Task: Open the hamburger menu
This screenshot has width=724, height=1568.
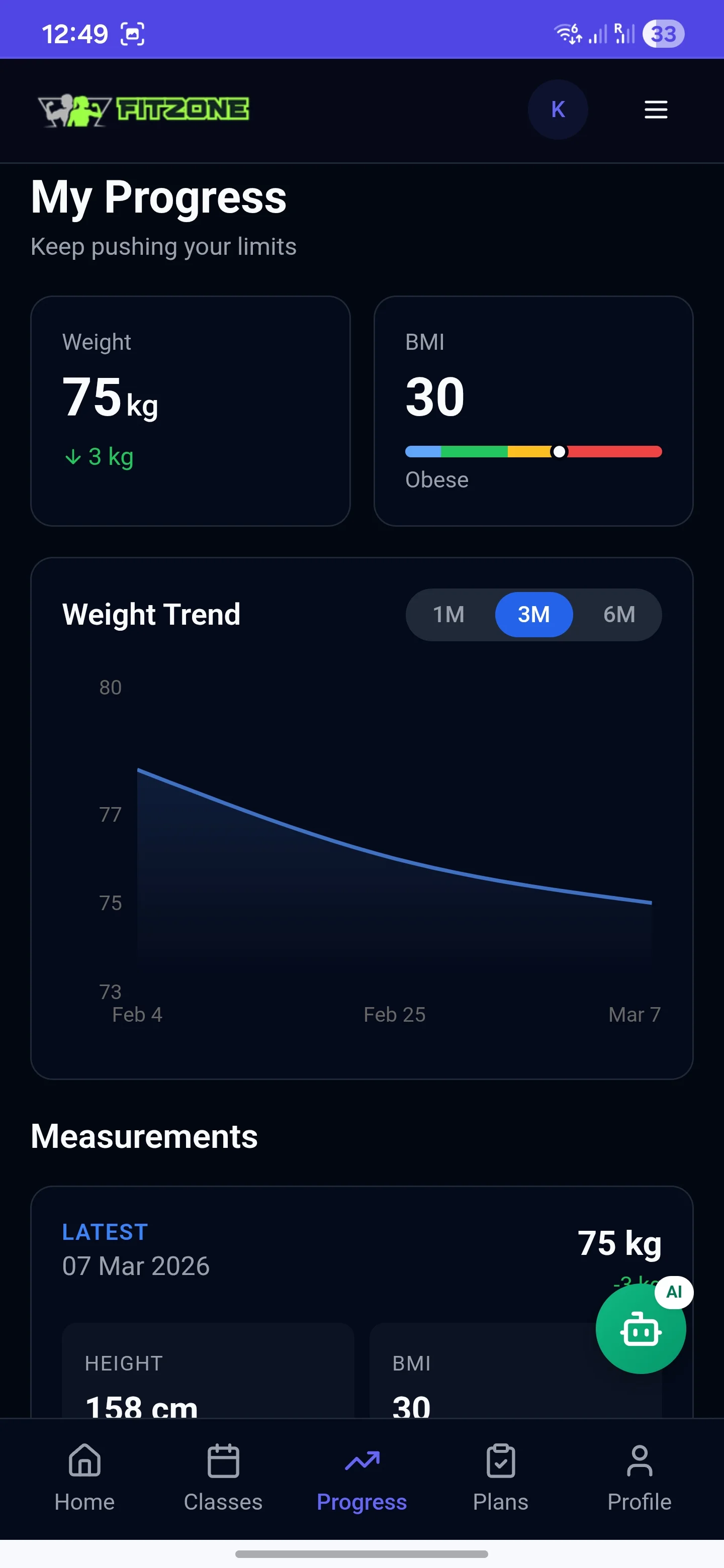Action: 655,110
